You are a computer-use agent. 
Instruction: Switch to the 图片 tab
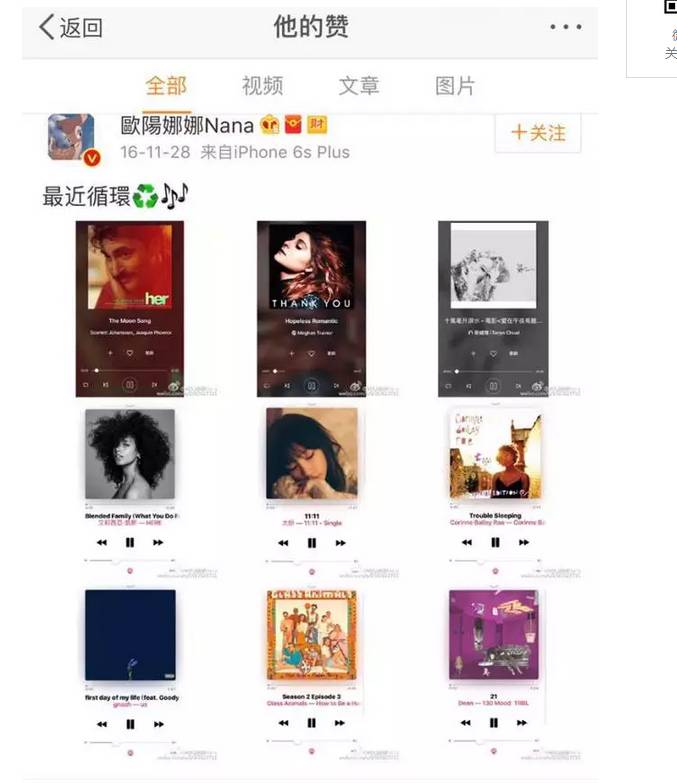click(455, 86)
